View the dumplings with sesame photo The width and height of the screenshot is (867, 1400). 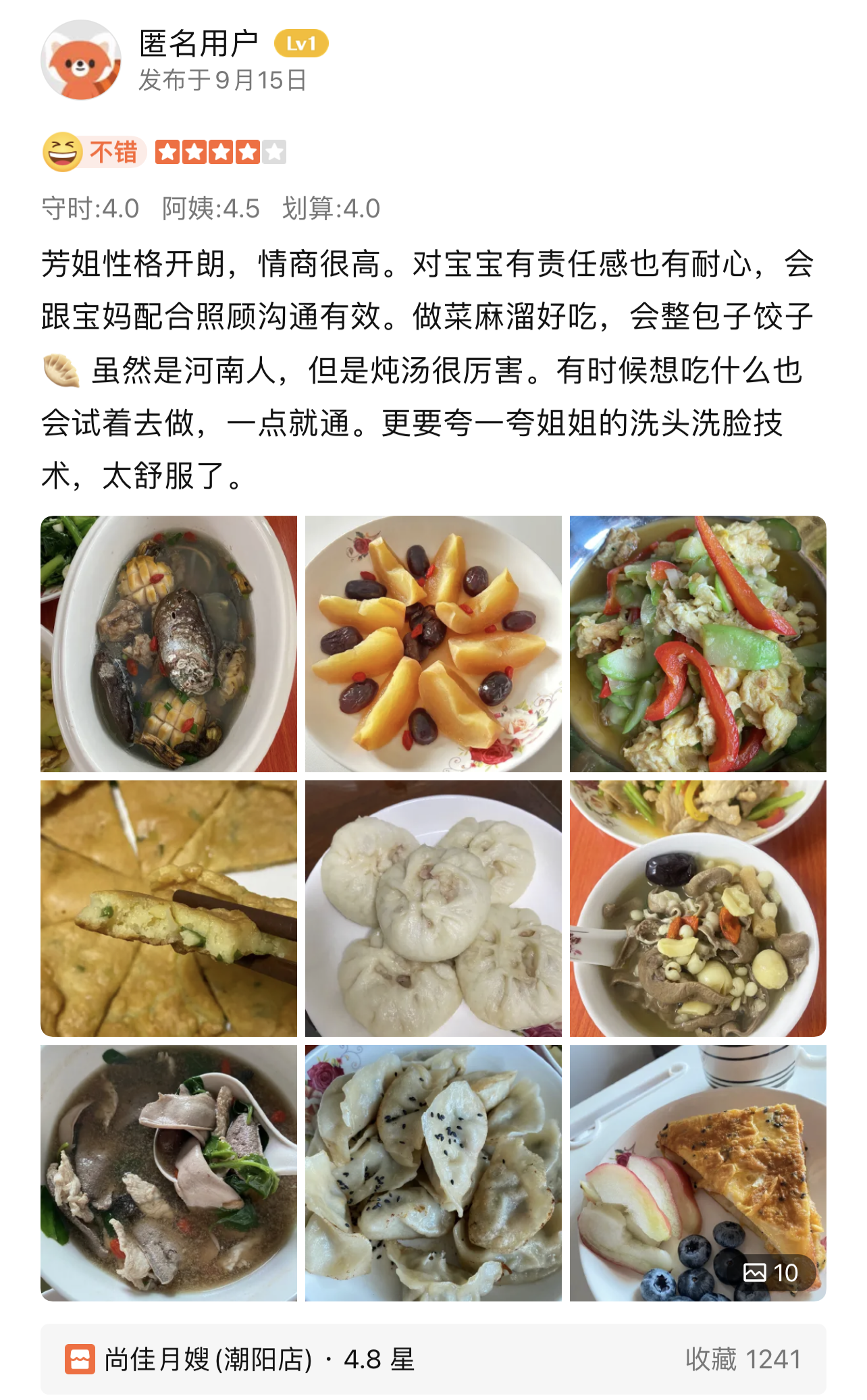click(x=433, y=1173)
